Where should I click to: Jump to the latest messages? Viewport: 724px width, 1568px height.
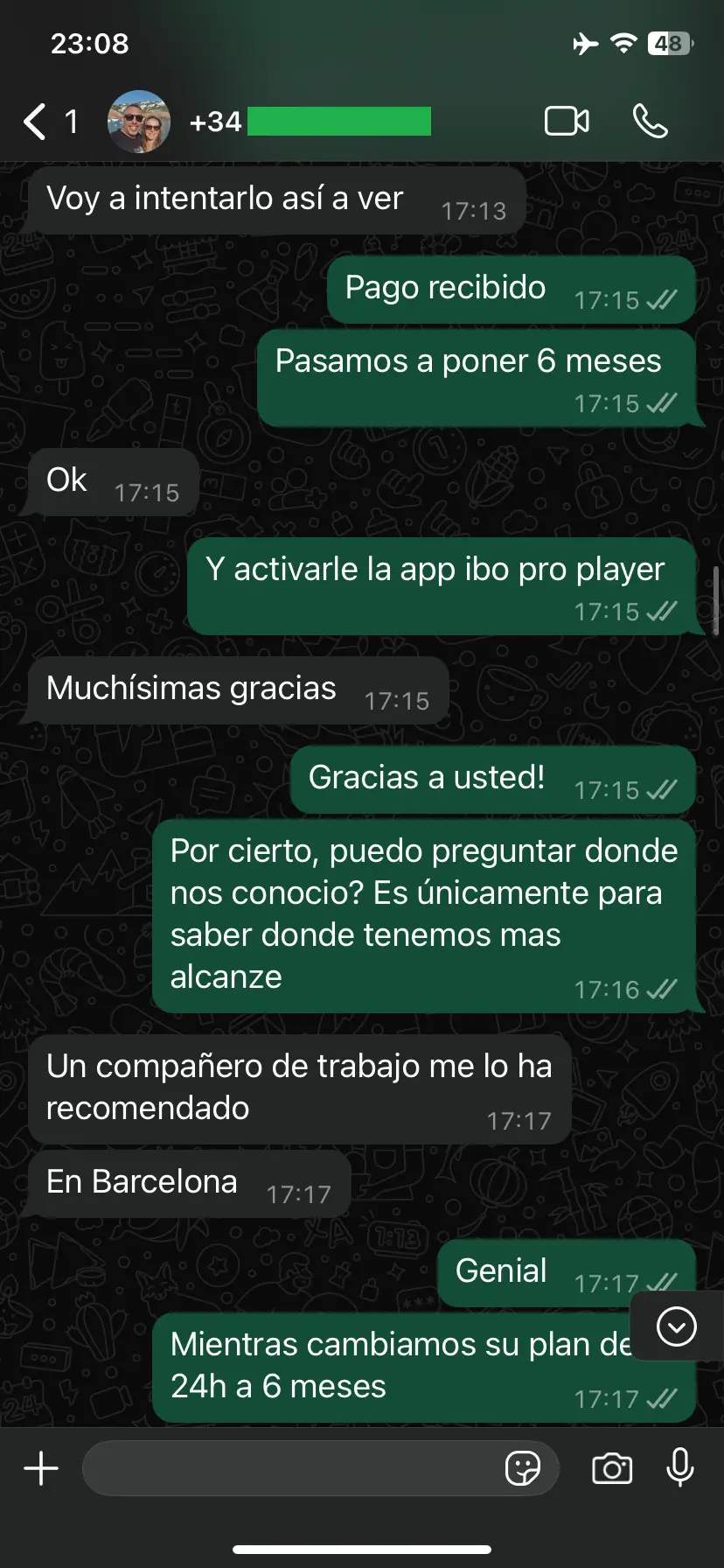click(676, 1326)
